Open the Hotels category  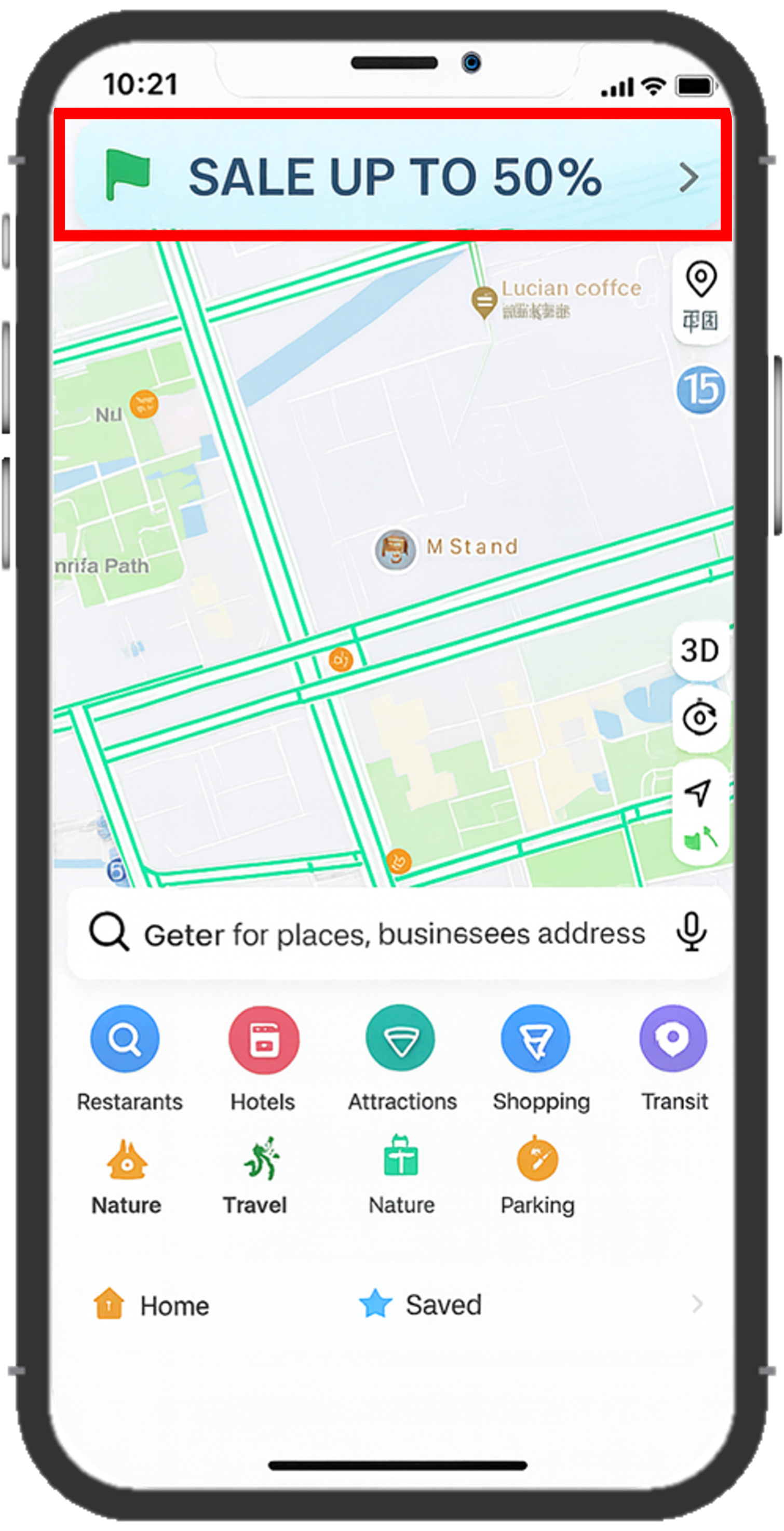coord(263,1040)
